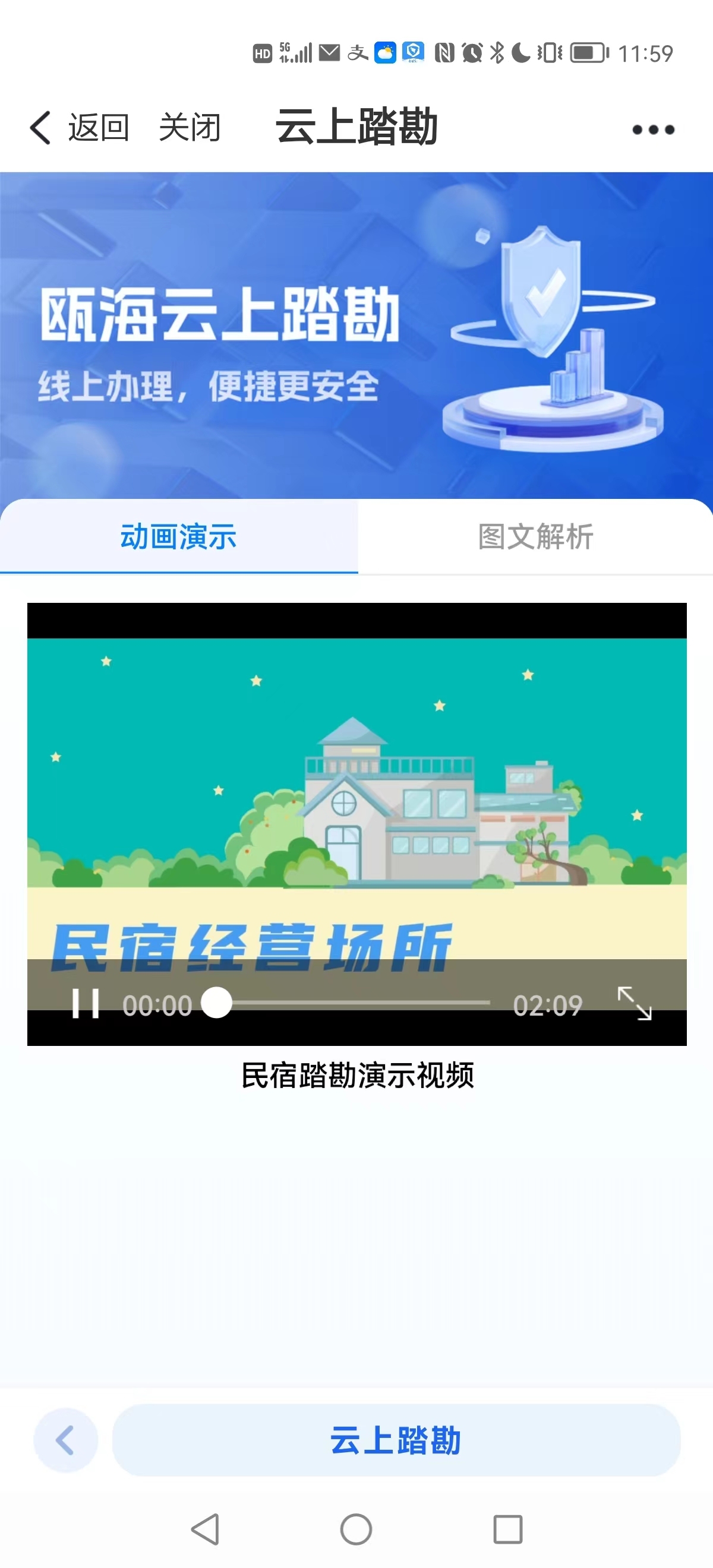Close the page with 关闭
The height and width of the screenshot is (1568, 713).
click(x=190, y=128)
